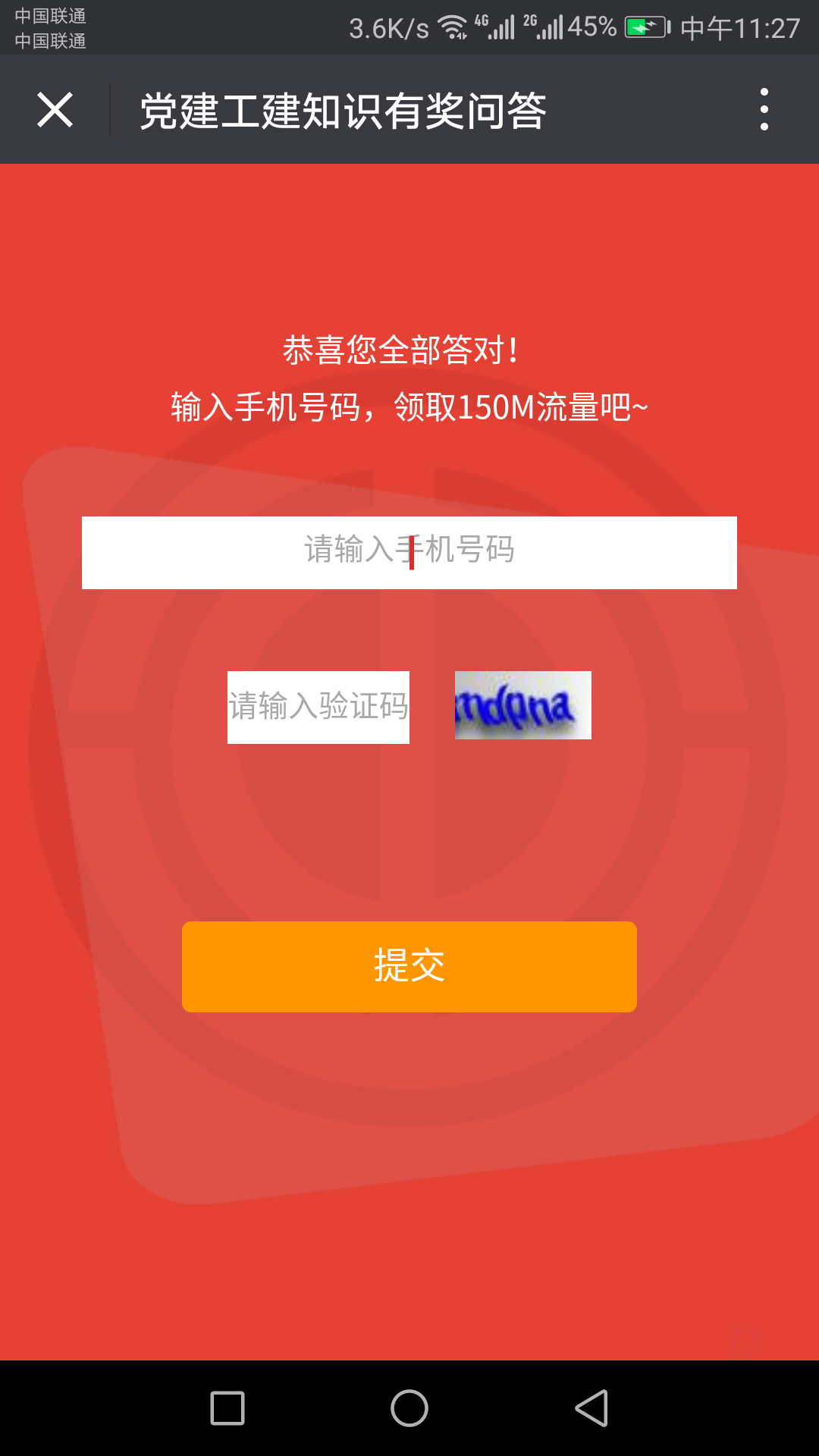
Task: Go back using the system back button
Action: tap(591, 1408)
